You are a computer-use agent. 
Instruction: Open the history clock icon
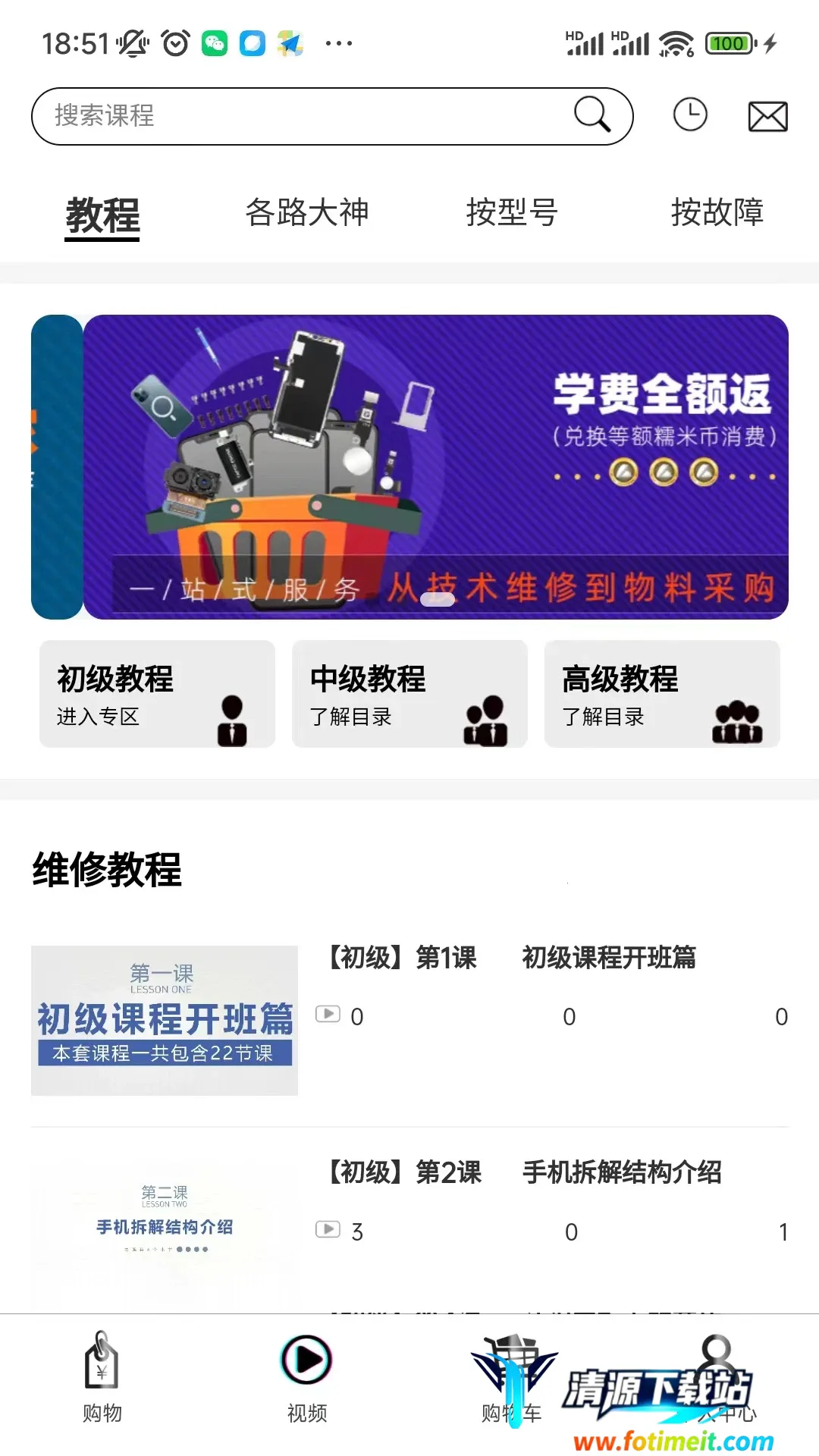pos(690,115)
